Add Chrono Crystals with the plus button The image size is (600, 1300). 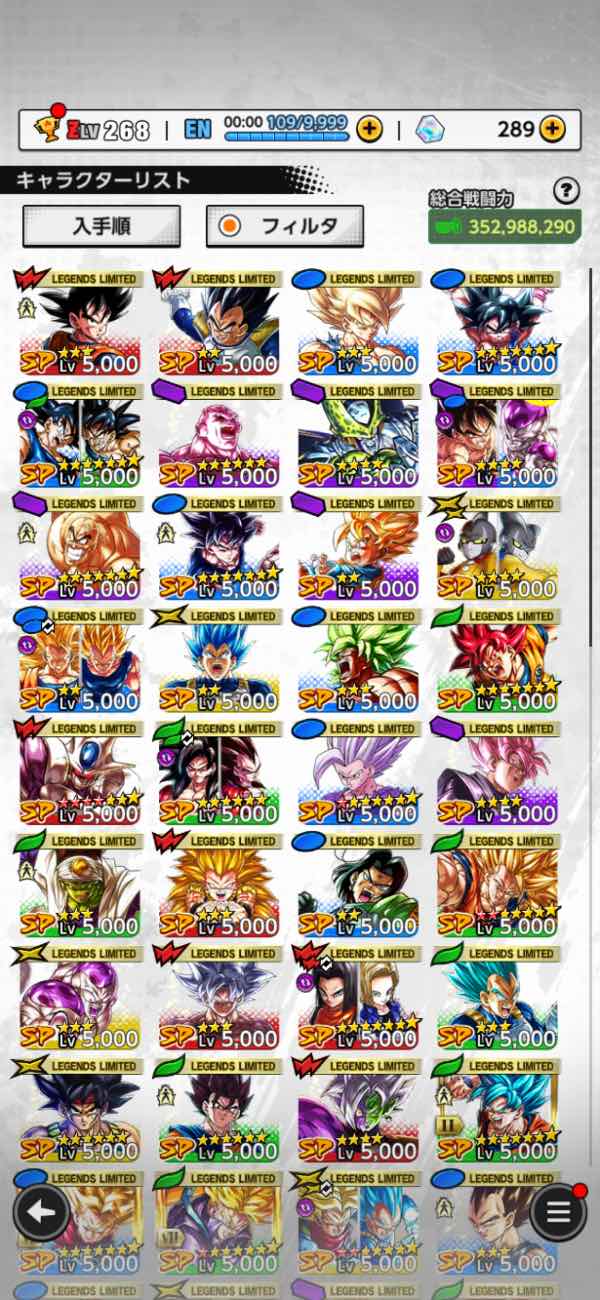[552, 128]
